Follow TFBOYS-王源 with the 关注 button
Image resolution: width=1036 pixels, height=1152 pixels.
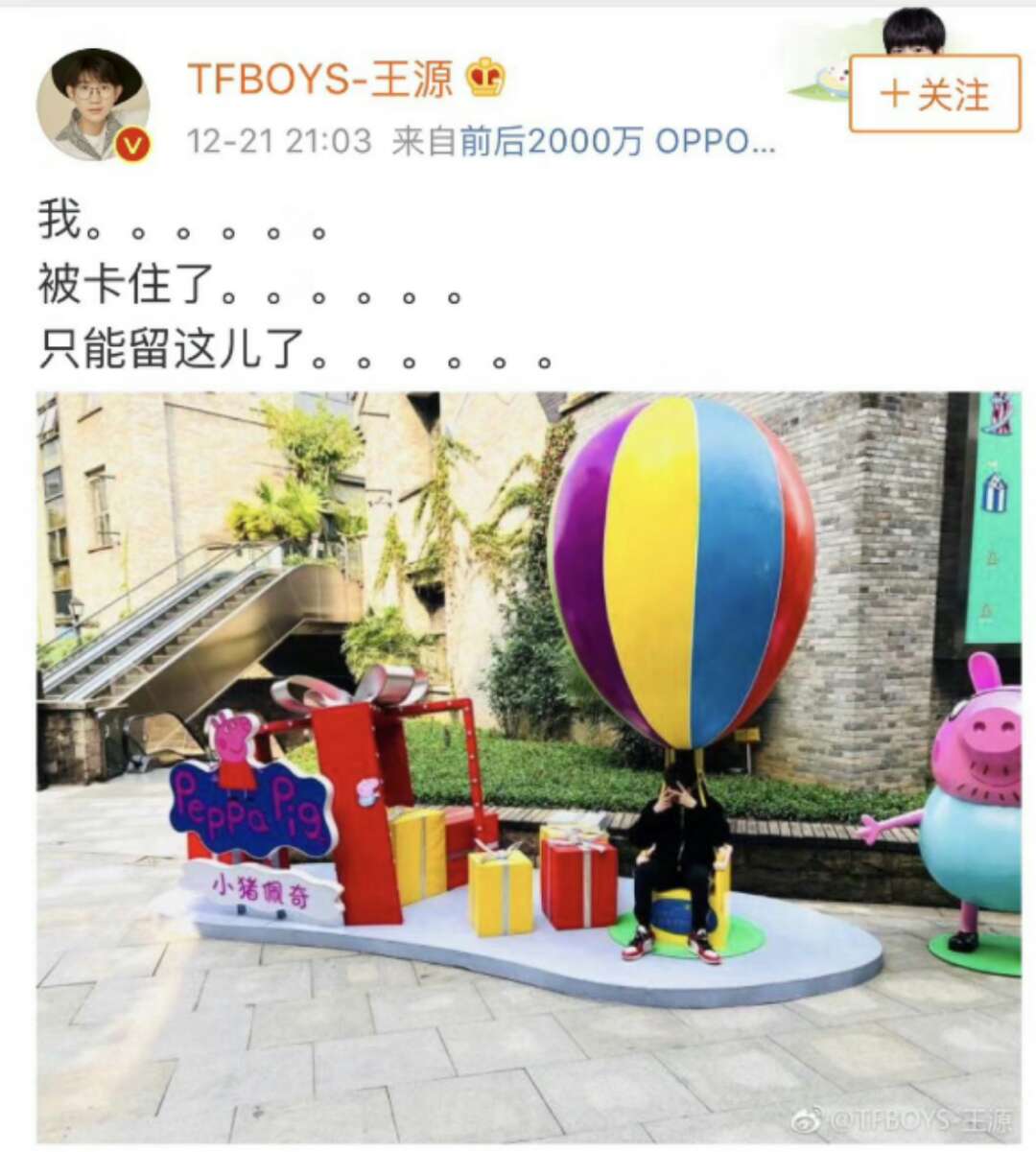coord(934,94)
